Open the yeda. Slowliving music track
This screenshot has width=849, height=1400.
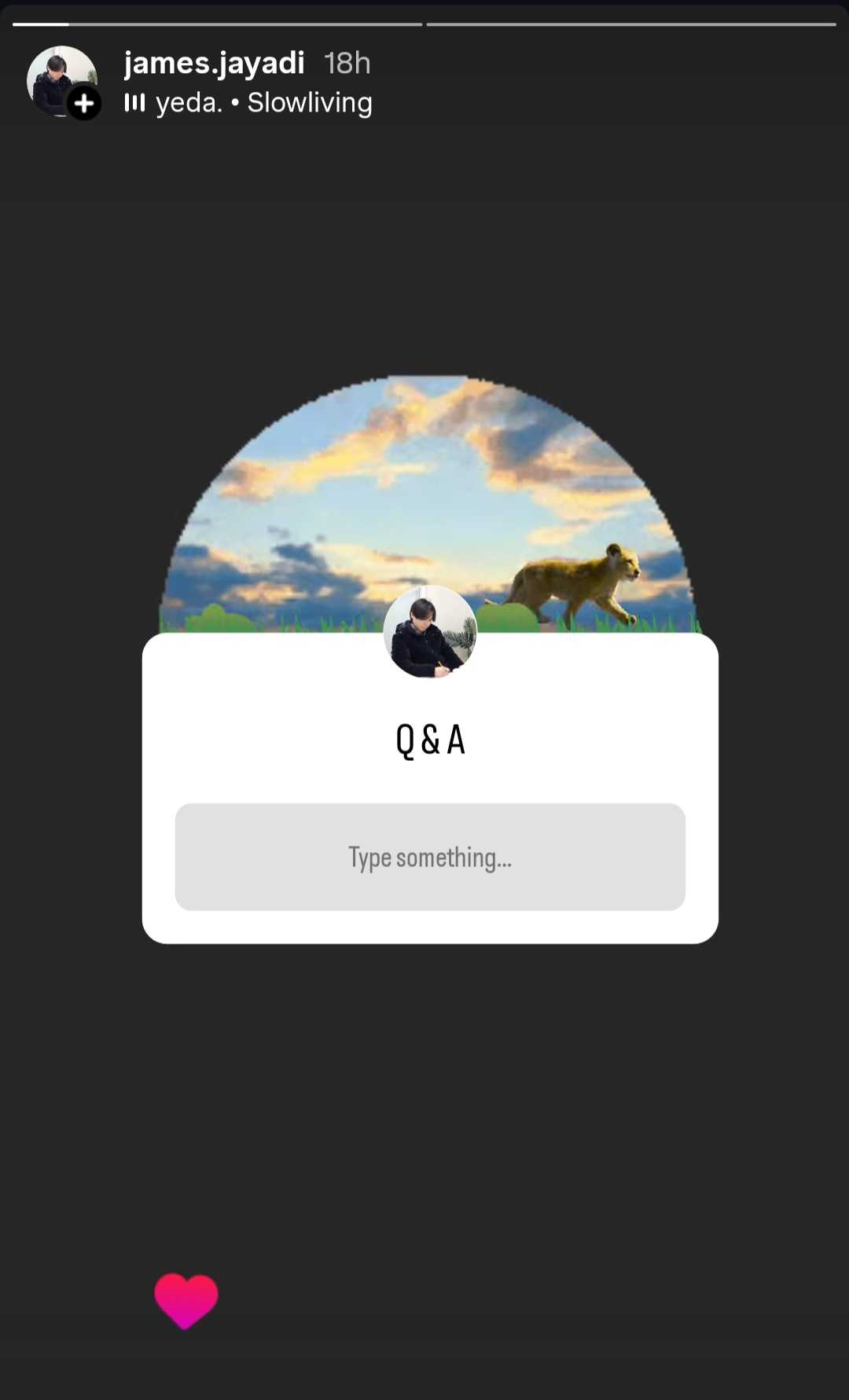(x=263, y=103)
